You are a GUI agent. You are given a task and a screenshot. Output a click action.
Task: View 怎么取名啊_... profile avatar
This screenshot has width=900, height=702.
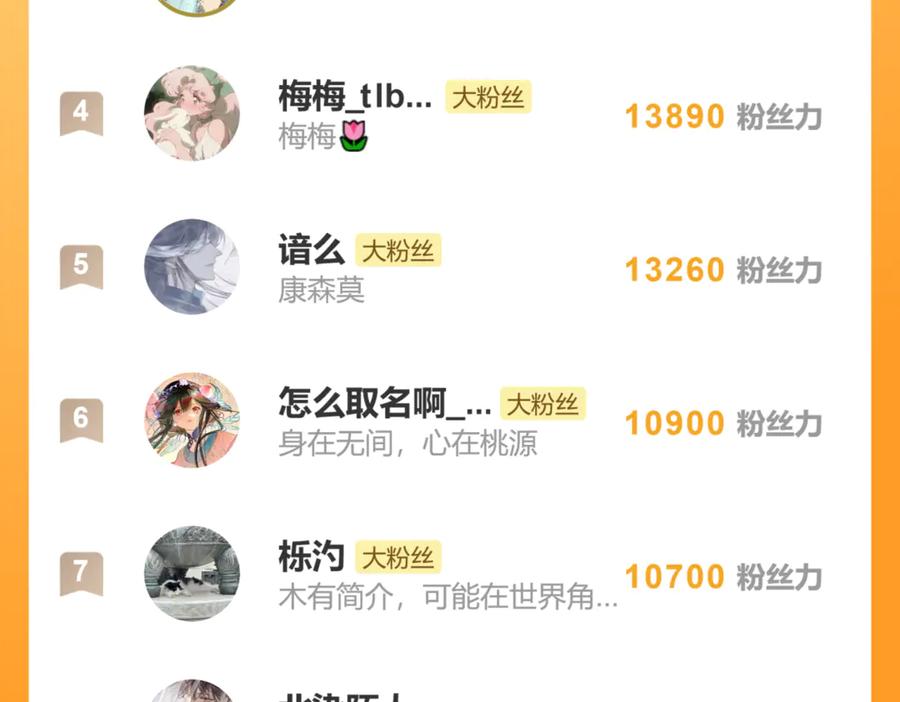coord(192,420)
